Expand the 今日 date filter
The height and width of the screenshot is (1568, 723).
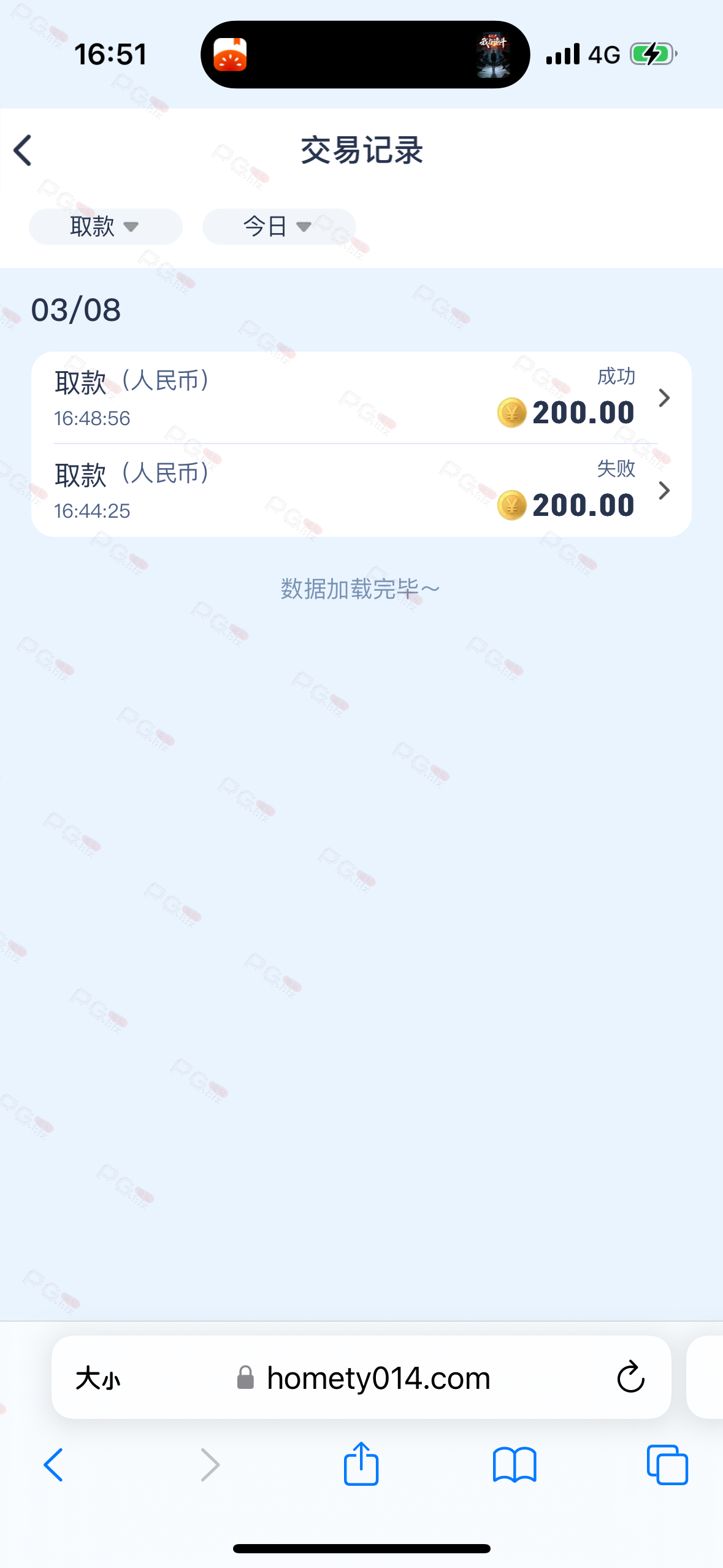coord(278,226)
